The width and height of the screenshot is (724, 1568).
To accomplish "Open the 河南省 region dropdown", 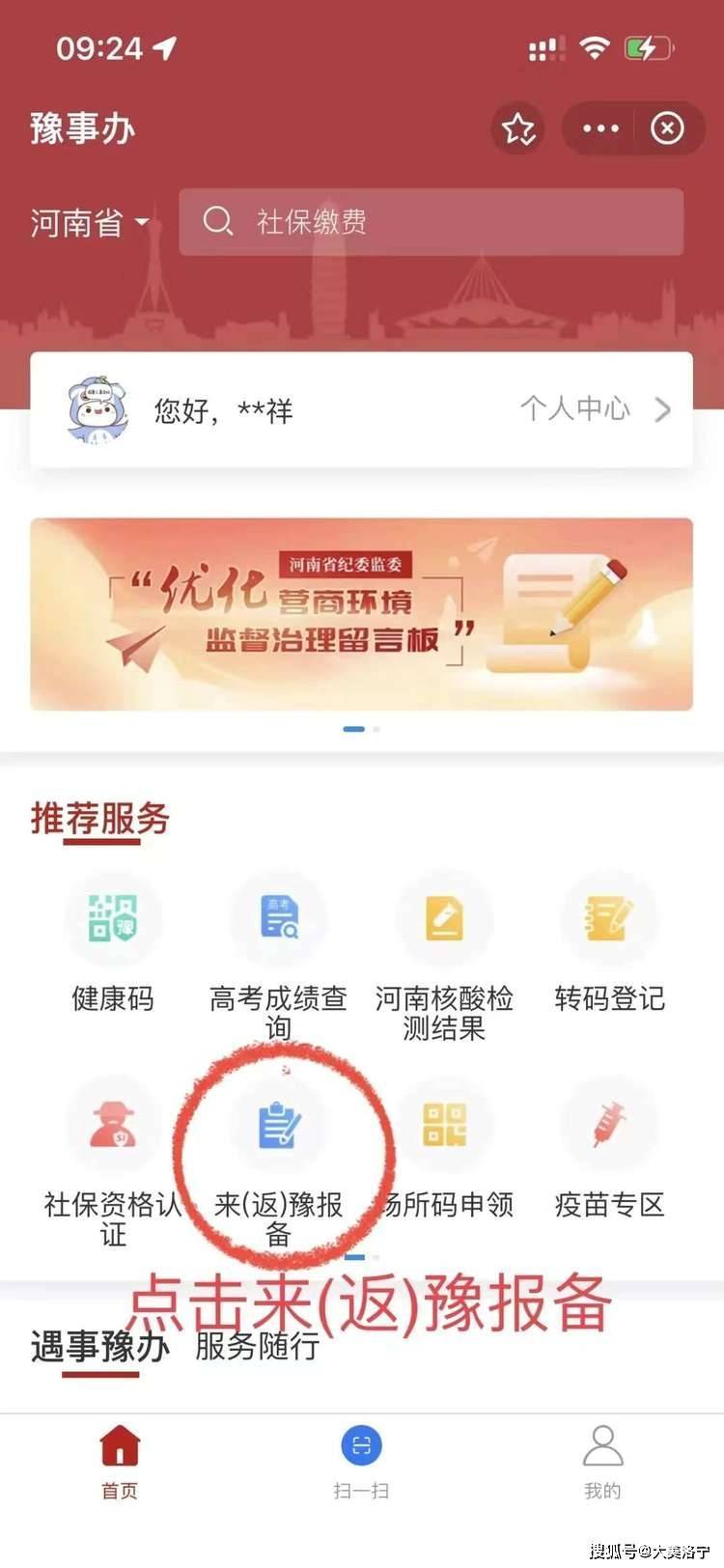I will pyautogui.click(x=89, y=223).
